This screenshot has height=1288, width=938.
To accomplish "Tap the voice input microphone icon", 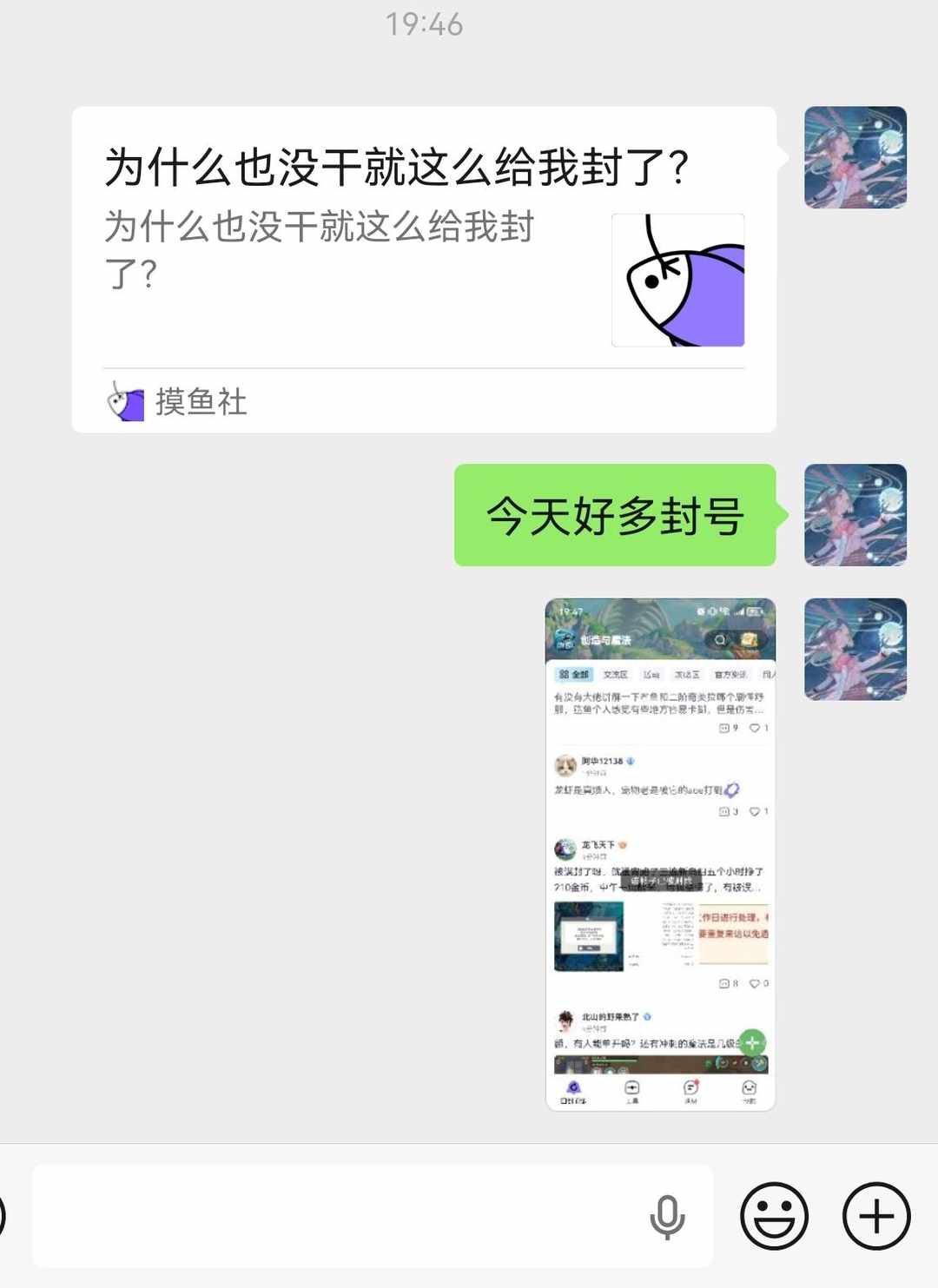I will [667, 1215].
